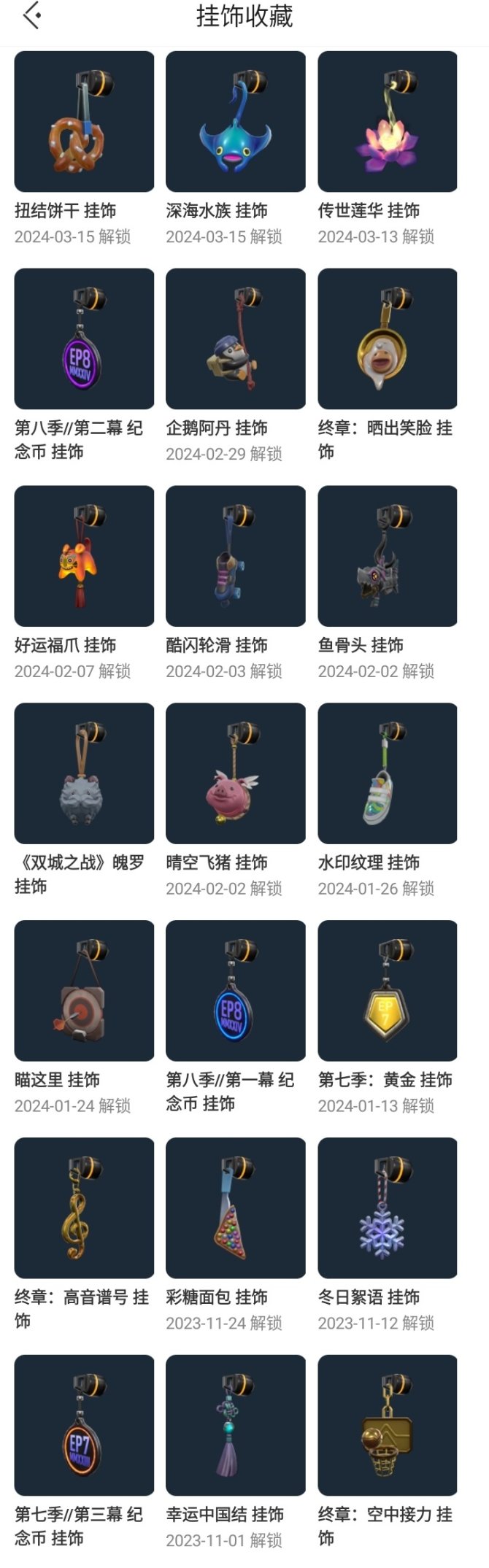View the 酷闪轮滑 挂饰 tile
This screenshot has height=1568, width=489.
[235, 556]
